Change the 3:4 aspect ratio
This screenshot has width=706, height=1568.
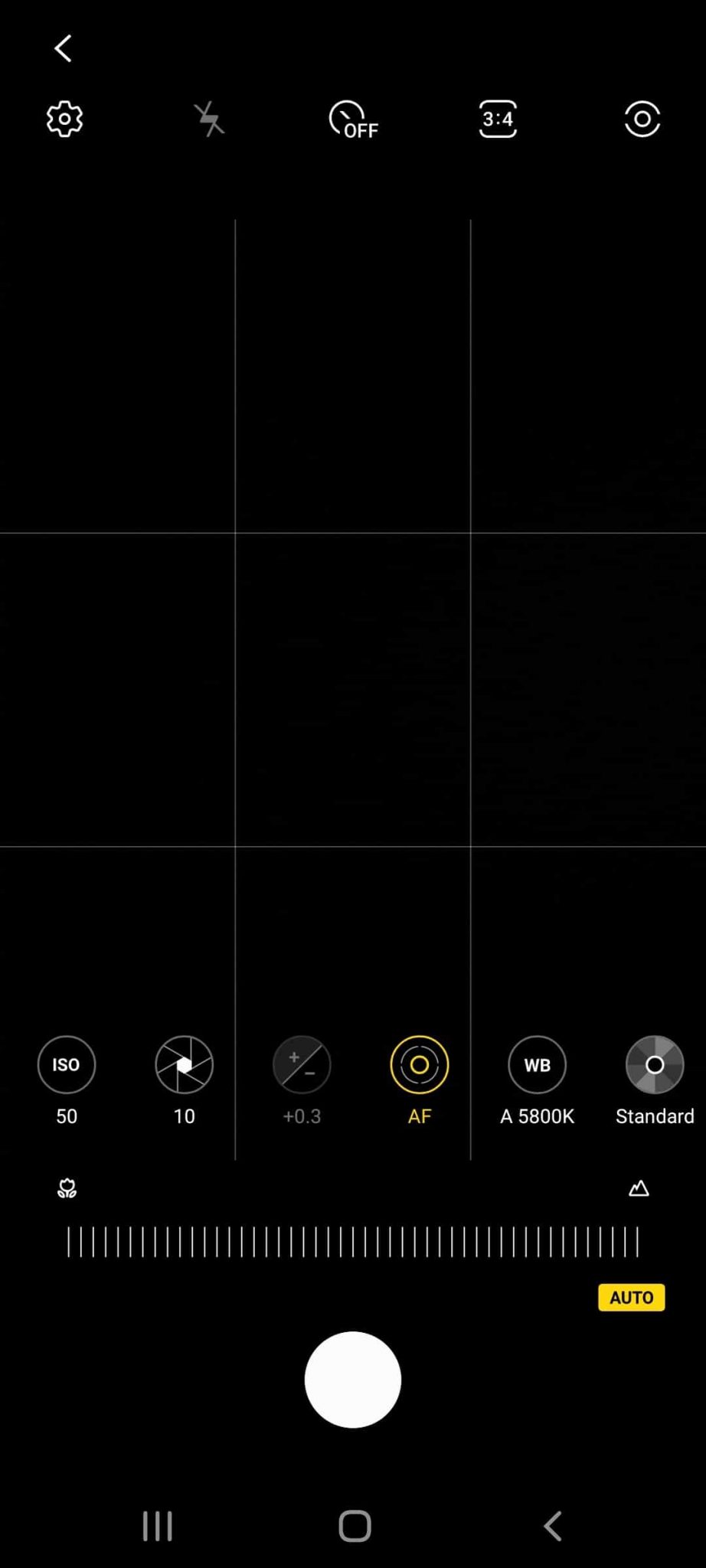pyautogui.click(x=498, y=119)
